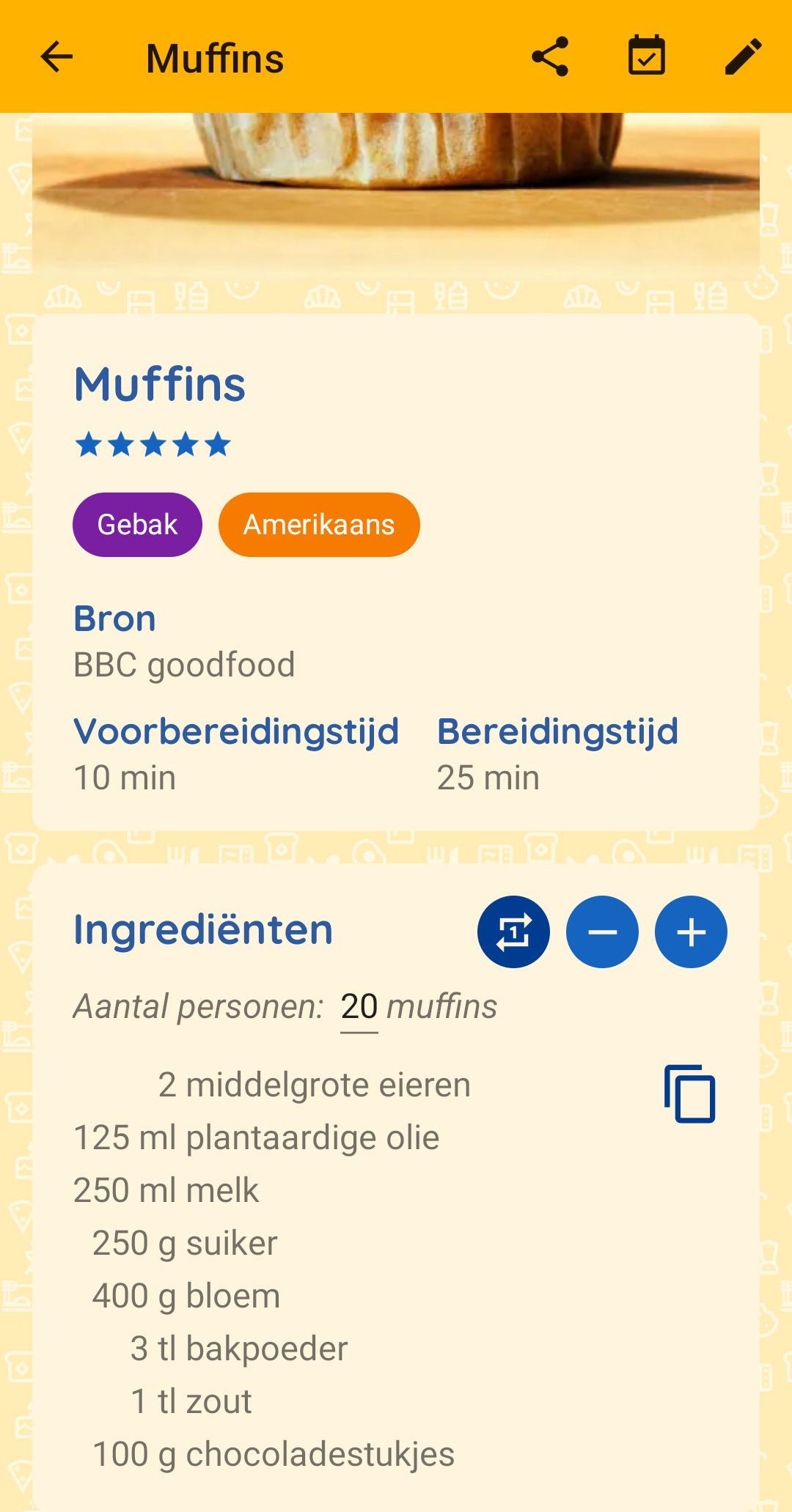Open the Gebak category chip
Screen dimensions: 792x1512
(137, 525)
